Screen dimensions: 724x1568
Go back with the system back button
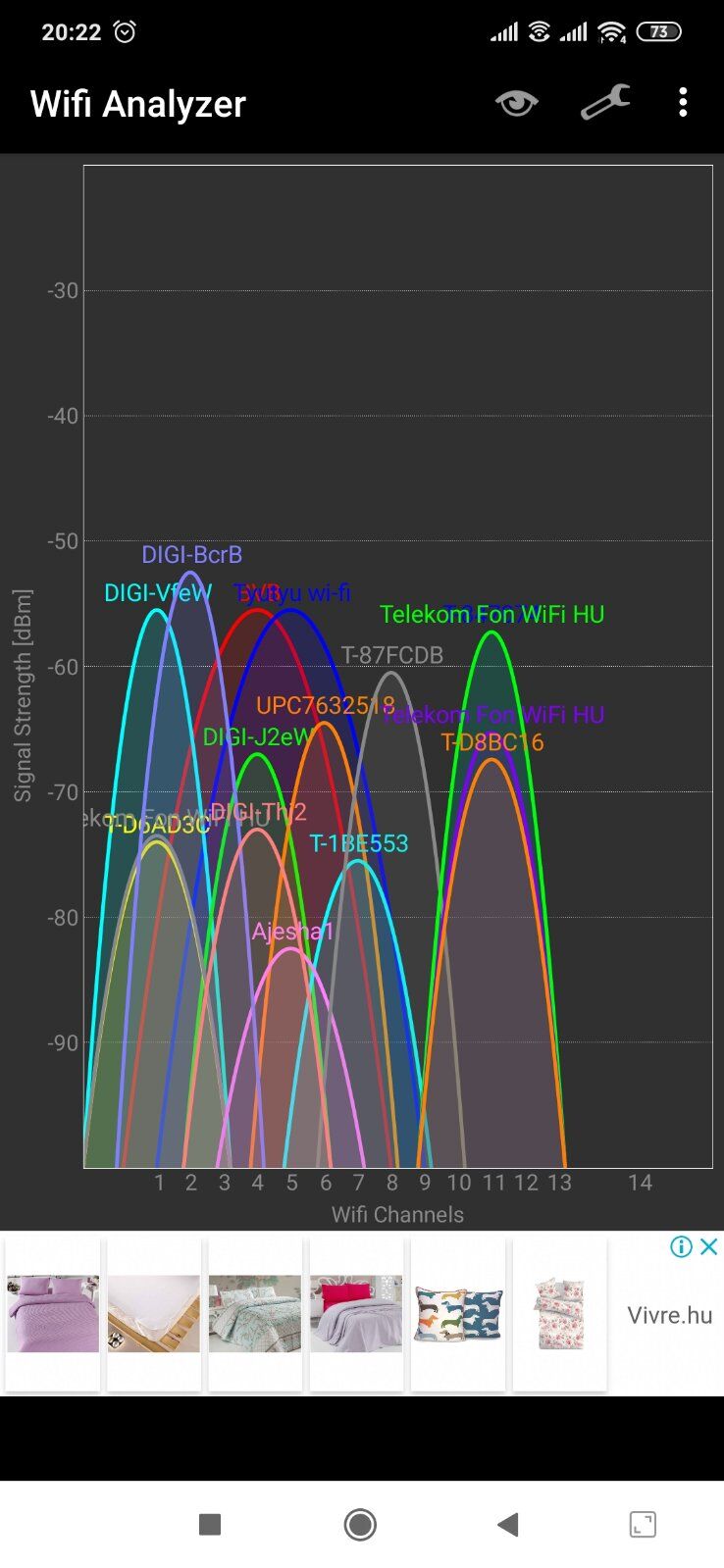(x=507, y=1524)
